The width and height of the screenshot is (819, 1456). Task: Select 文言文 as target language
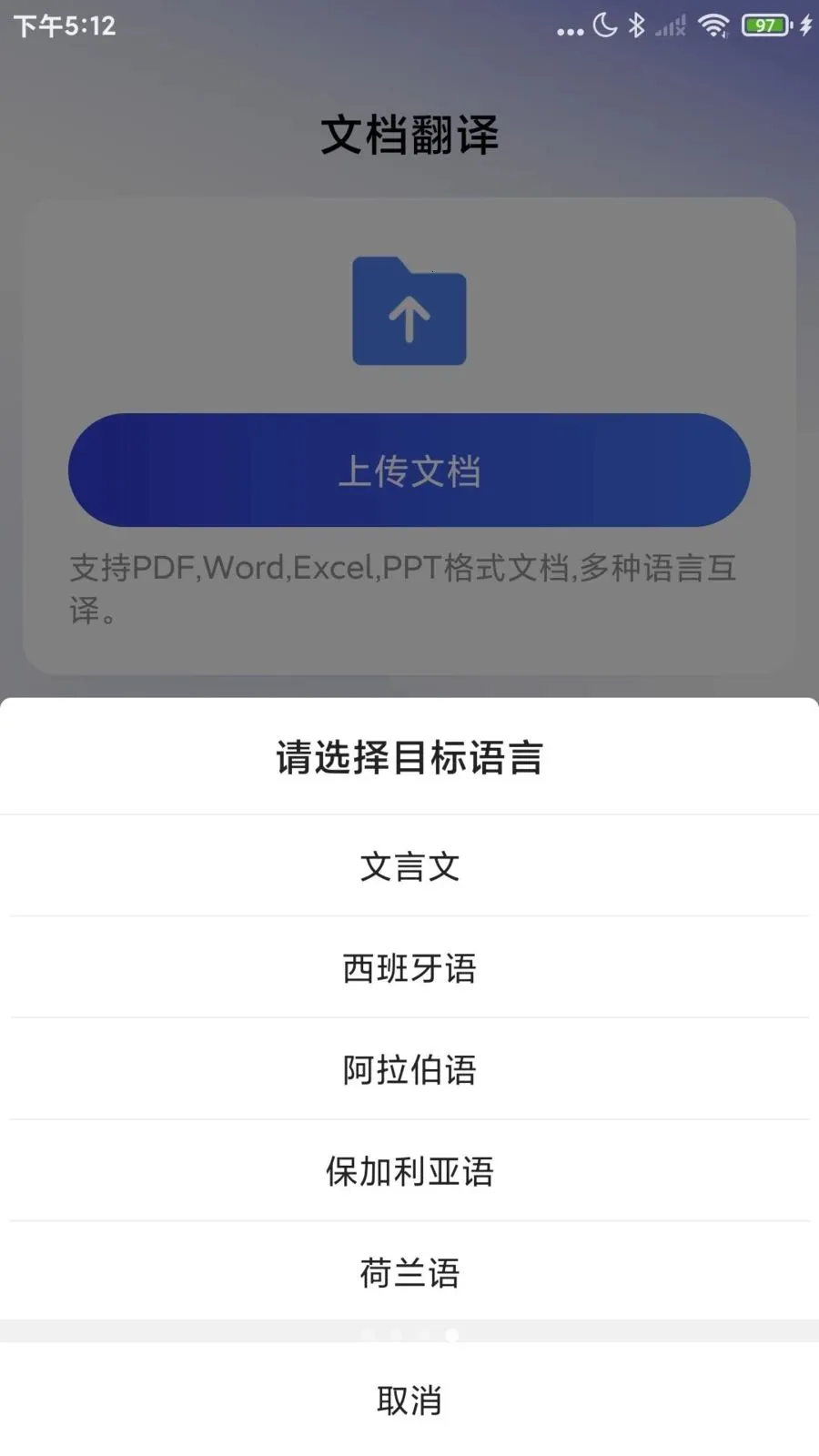(409, 866)
